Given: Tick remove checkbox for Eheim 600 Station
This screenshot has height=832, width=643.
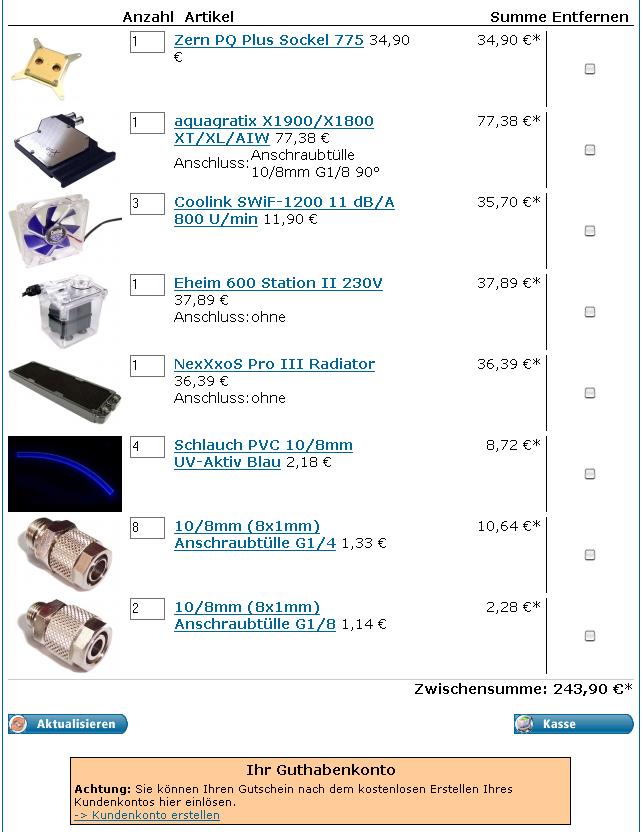Looking at the screenshot, I should coord(590,312).
